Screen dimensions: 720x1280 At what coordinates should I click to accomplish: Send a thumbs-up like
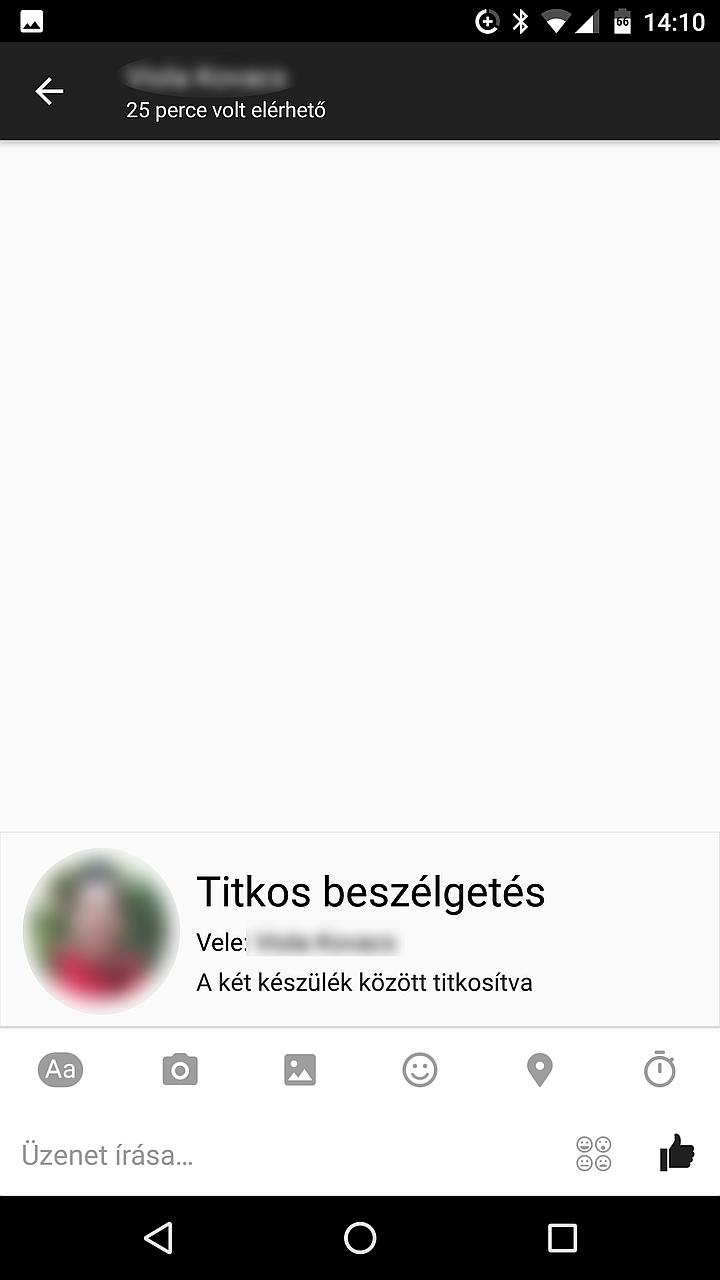tap(677, 1153)
